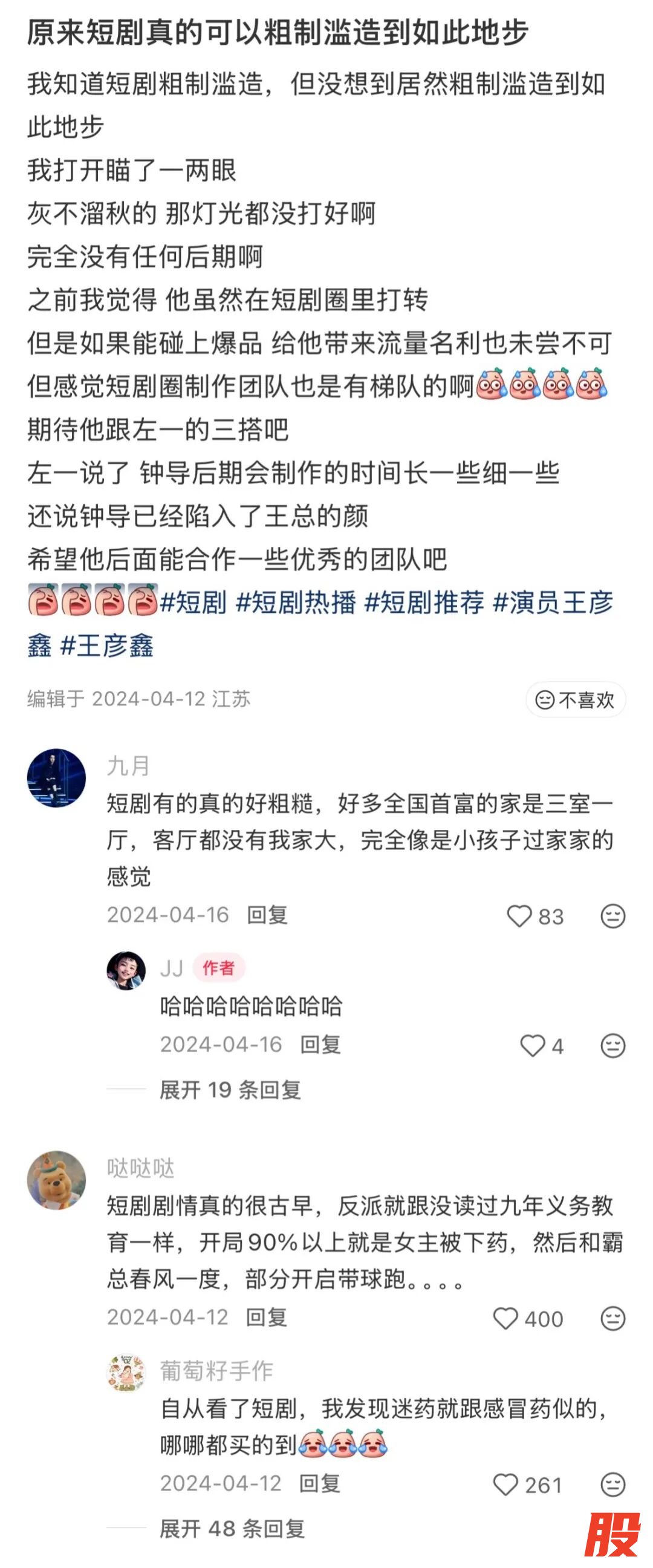Open the #短剧 hashtag
This screenshot has height=1568, width=653.
point(193,602)
